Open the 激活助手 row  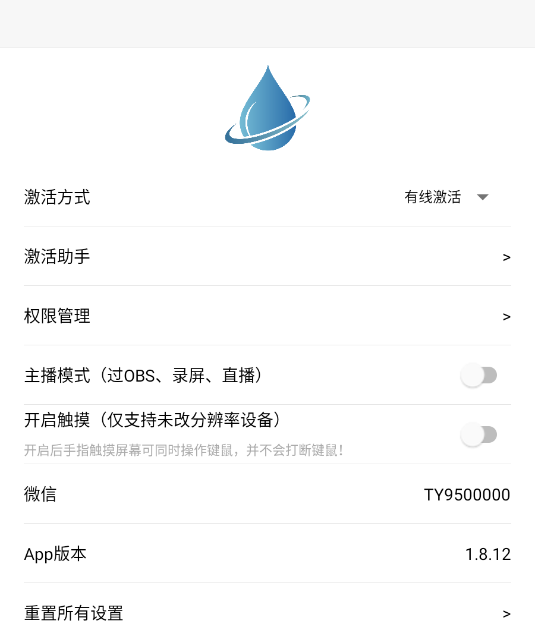pyautogui.click(x=267, y=256)
